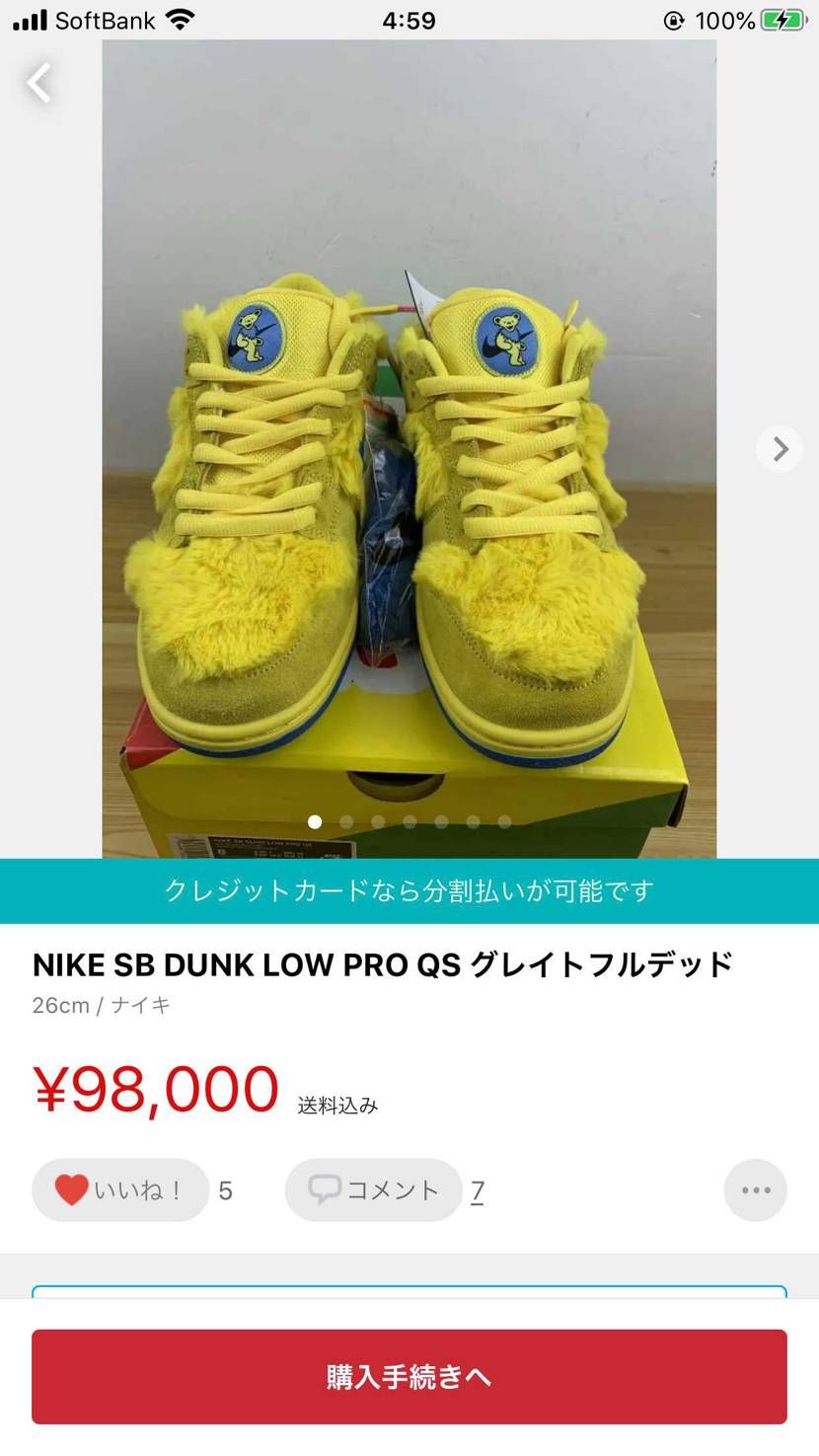Open the photo carousel's last pagination dot
The height and width of the screenshot is (1456, 819).
click(505, 821)
